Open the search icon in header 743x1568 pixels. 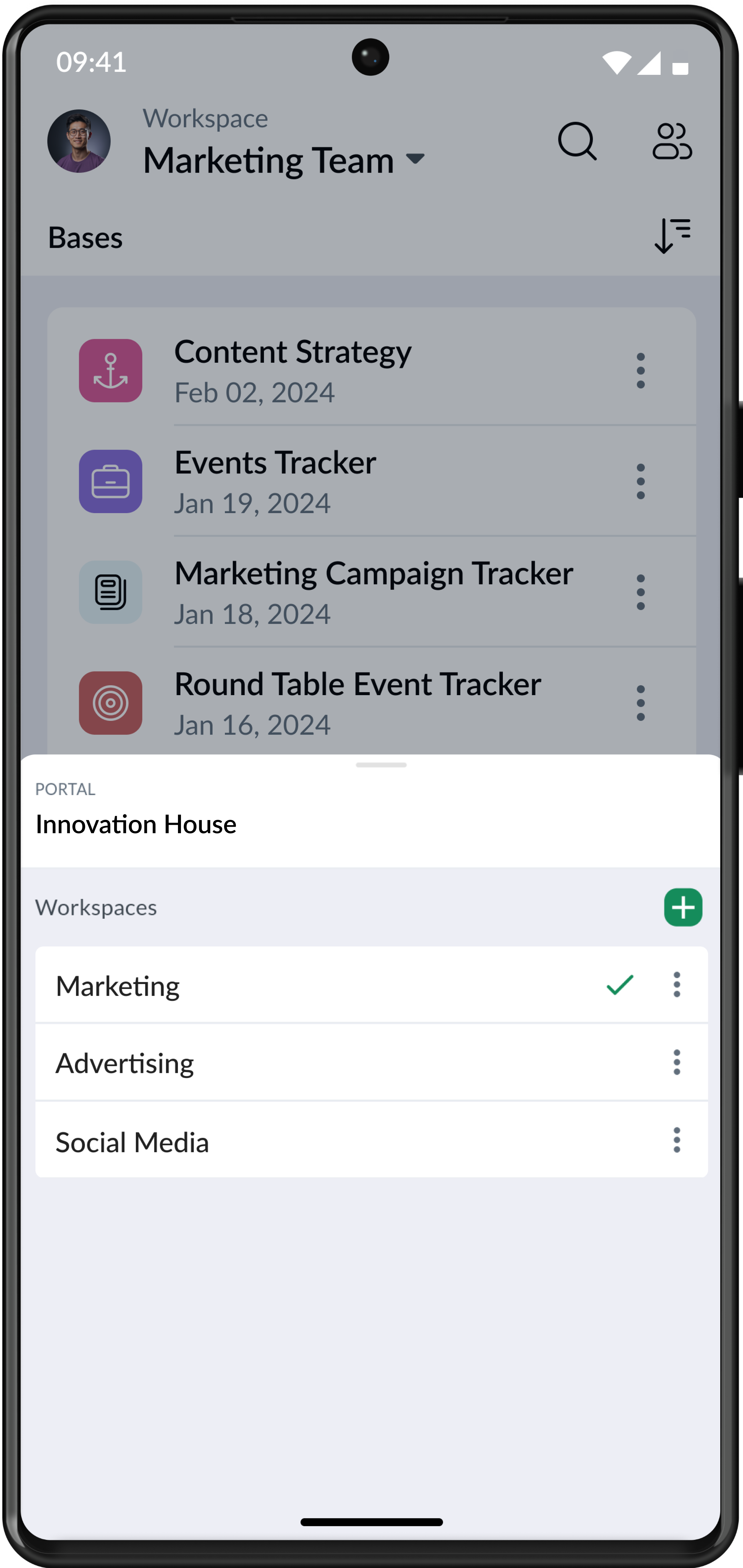click(x=577, y=141)
